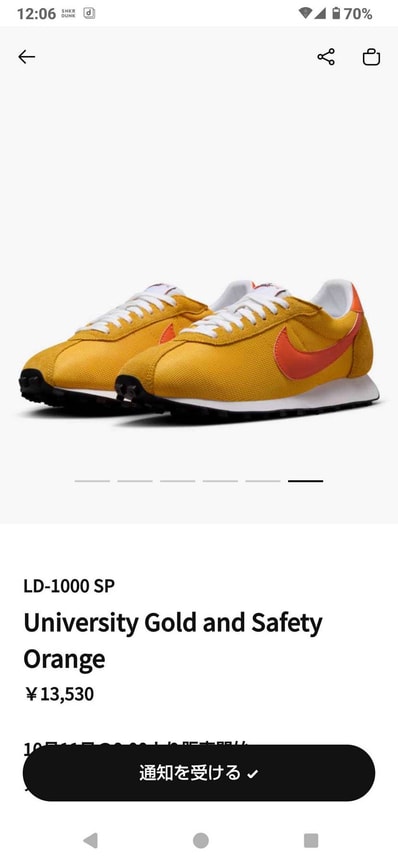Open the shopping bag
Image resolution: width=398 pixels, height=862 pixels.
point(371,57)
